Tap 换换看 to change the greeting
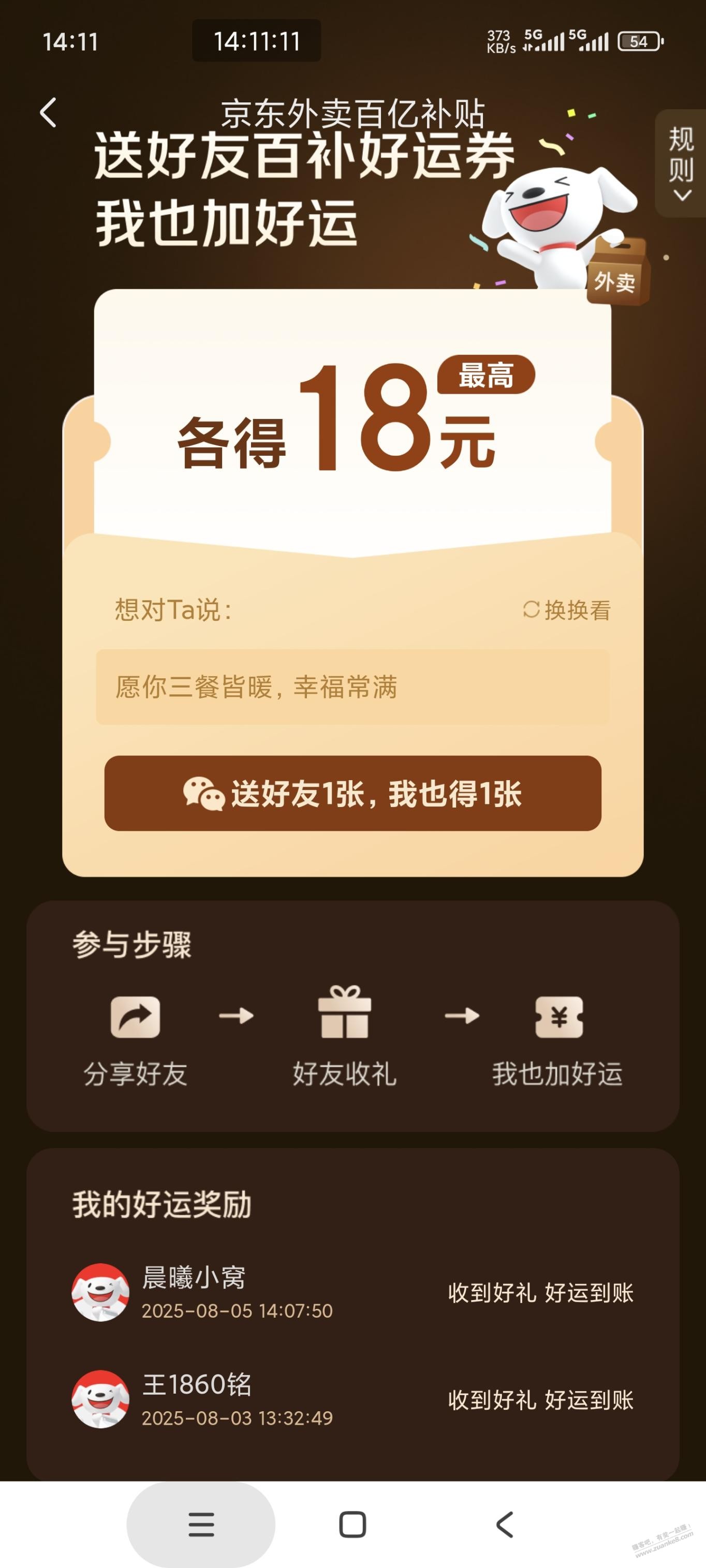 coord(566,609)
